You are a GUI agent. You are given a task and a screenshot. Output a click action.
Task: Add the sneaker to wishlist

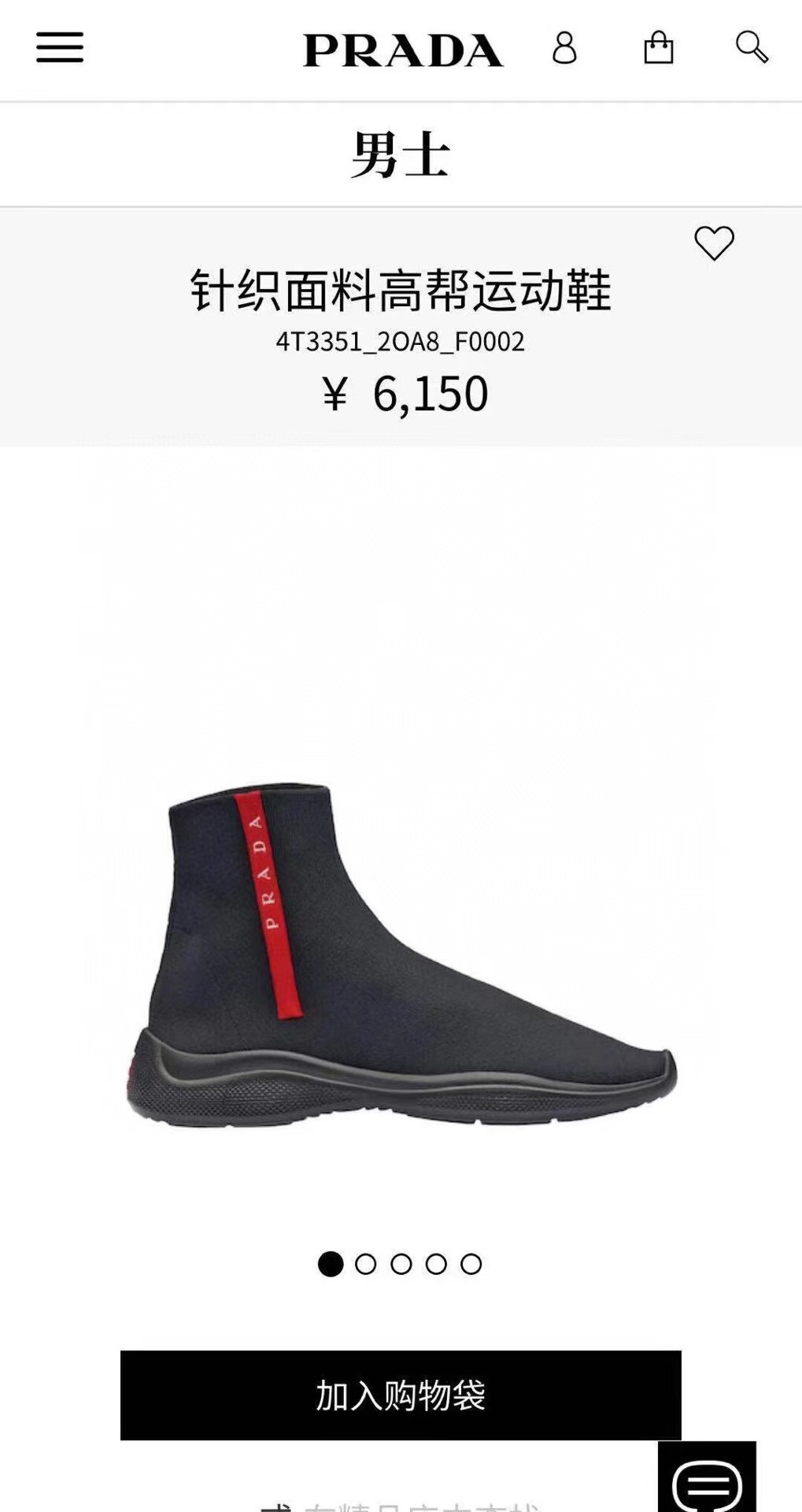(x=714, y=243)
